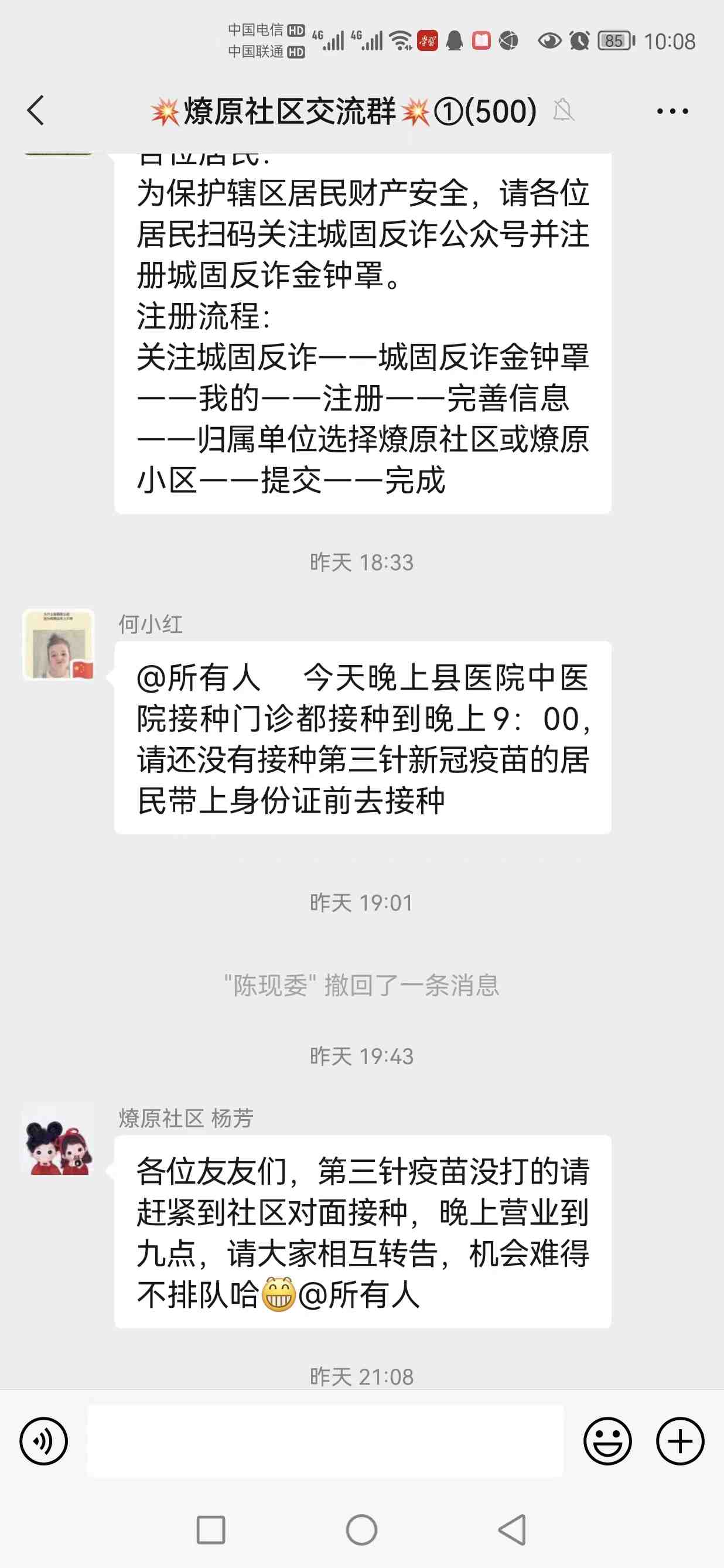
Task: Switch to voice message input
Action: tap(44, 1441)
